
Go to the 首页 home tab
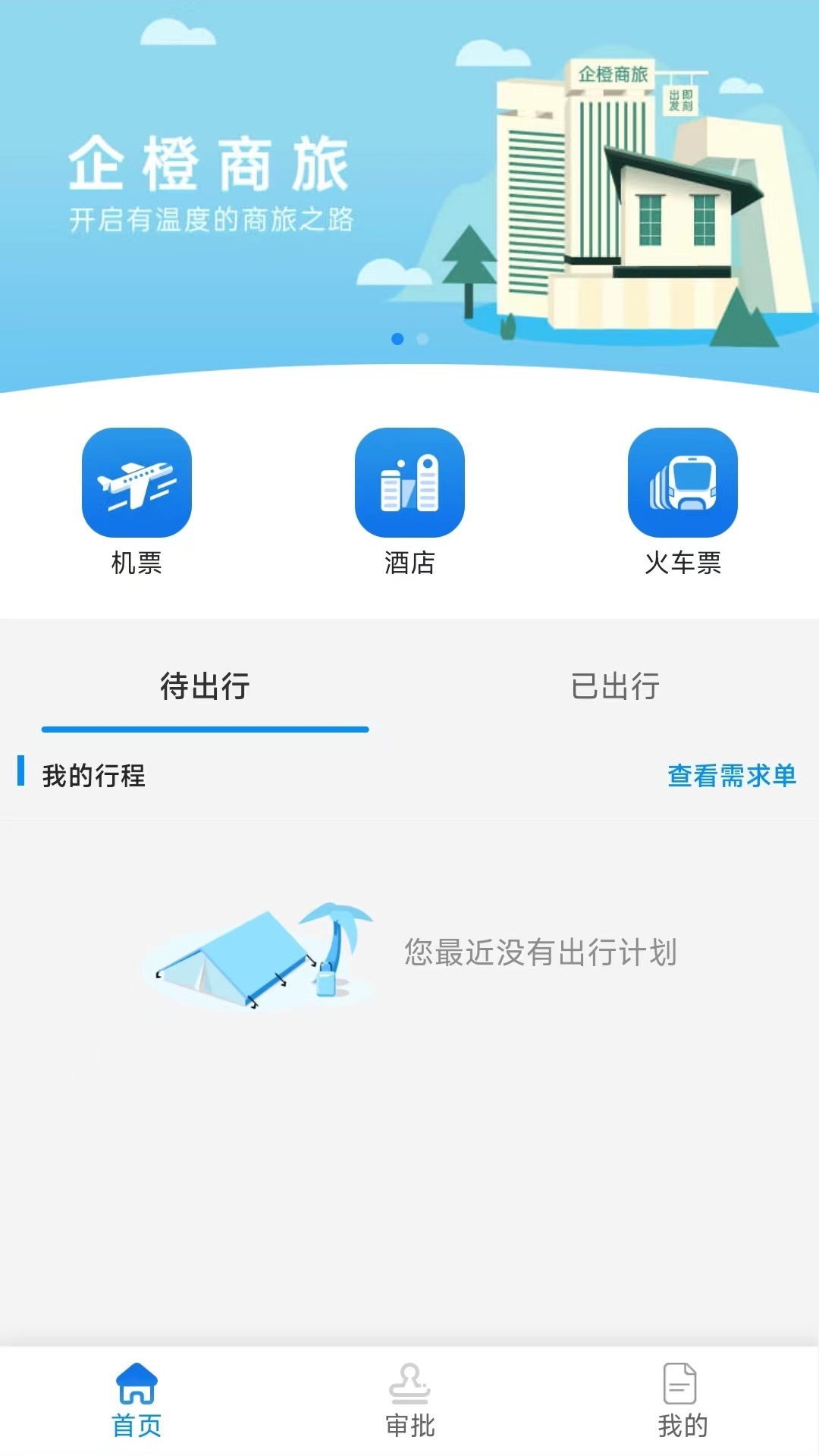[x=136, y=1401]
